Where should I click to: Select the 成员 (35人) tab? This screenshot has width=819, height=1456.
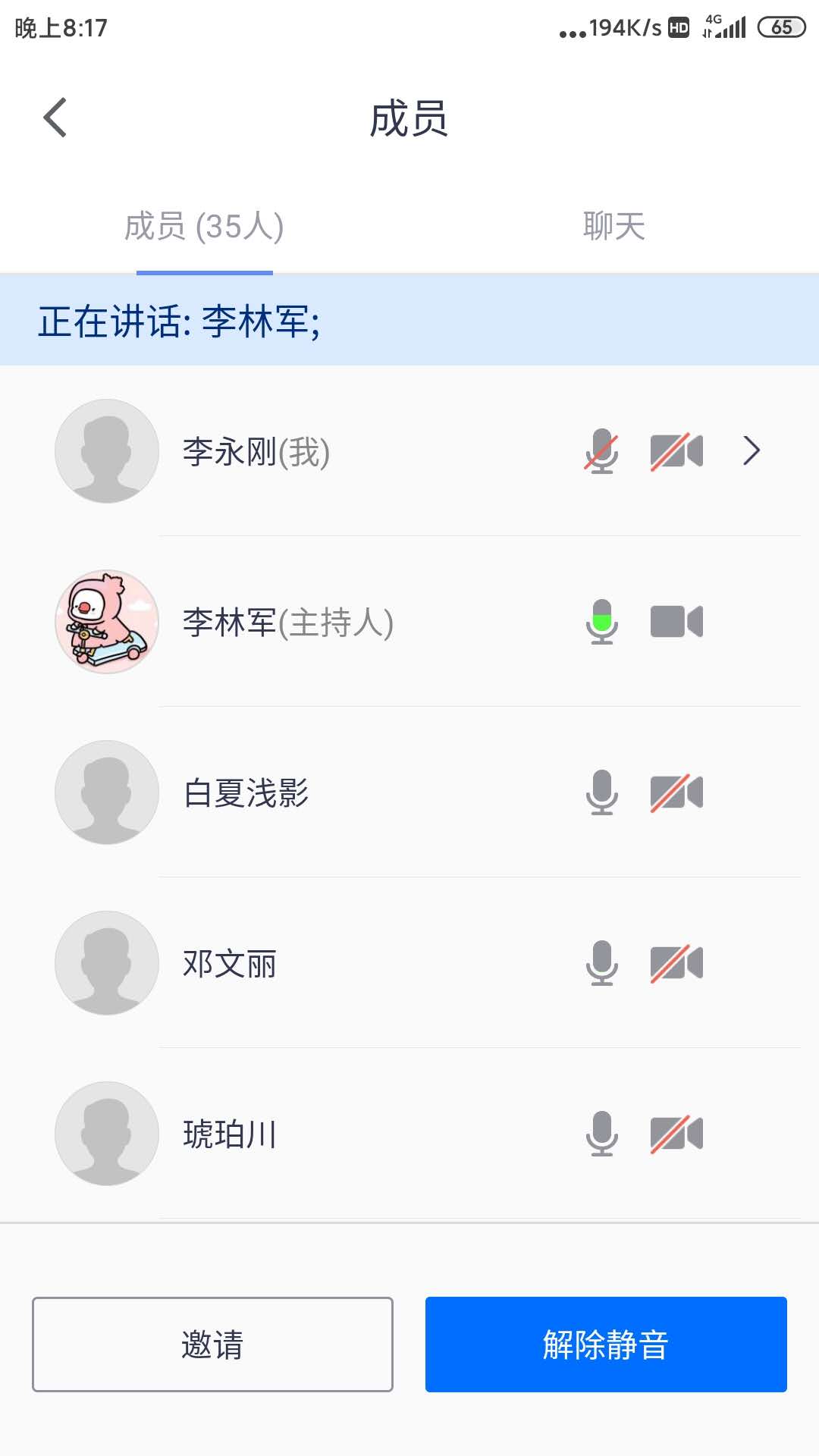click(204, 226)
